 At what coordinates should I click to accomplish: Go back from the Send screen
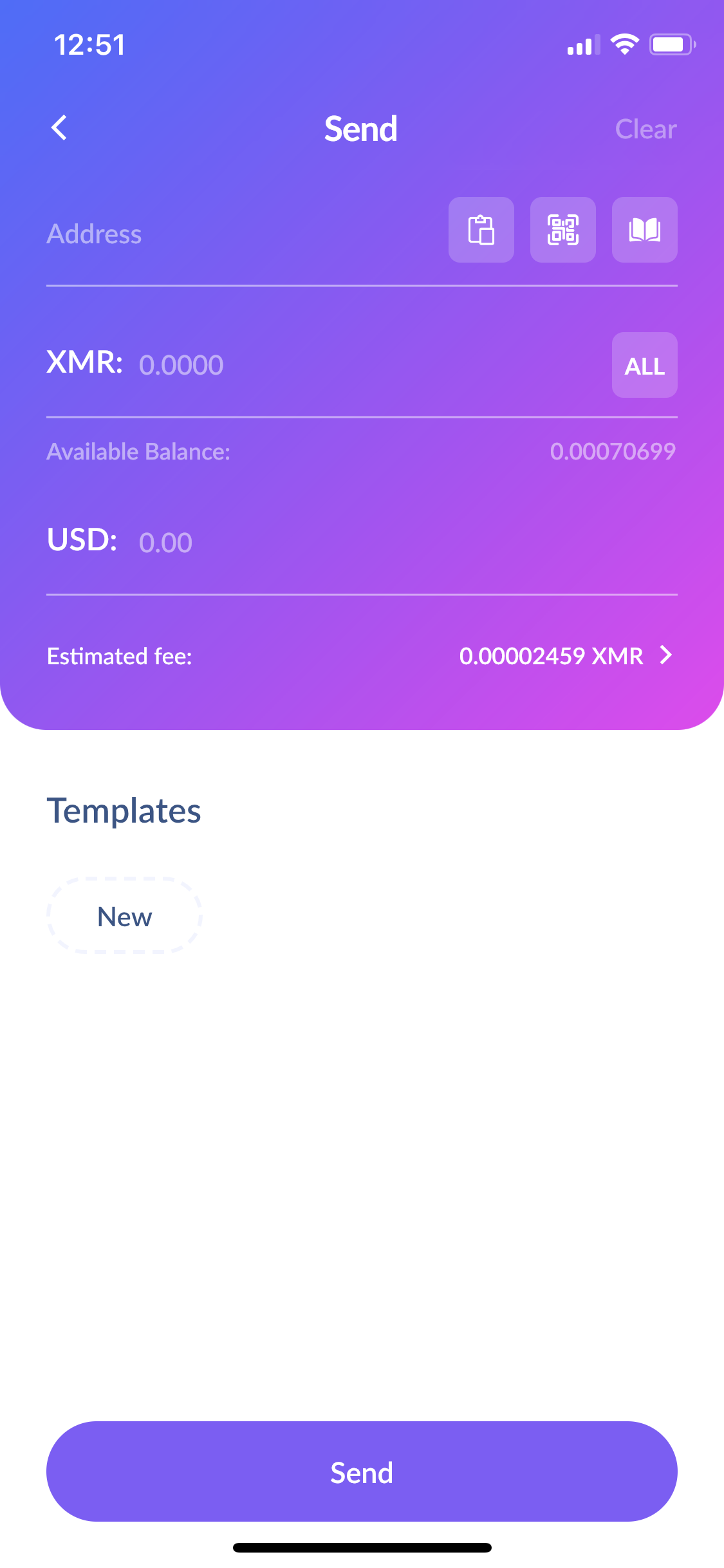tap(59, 128)
